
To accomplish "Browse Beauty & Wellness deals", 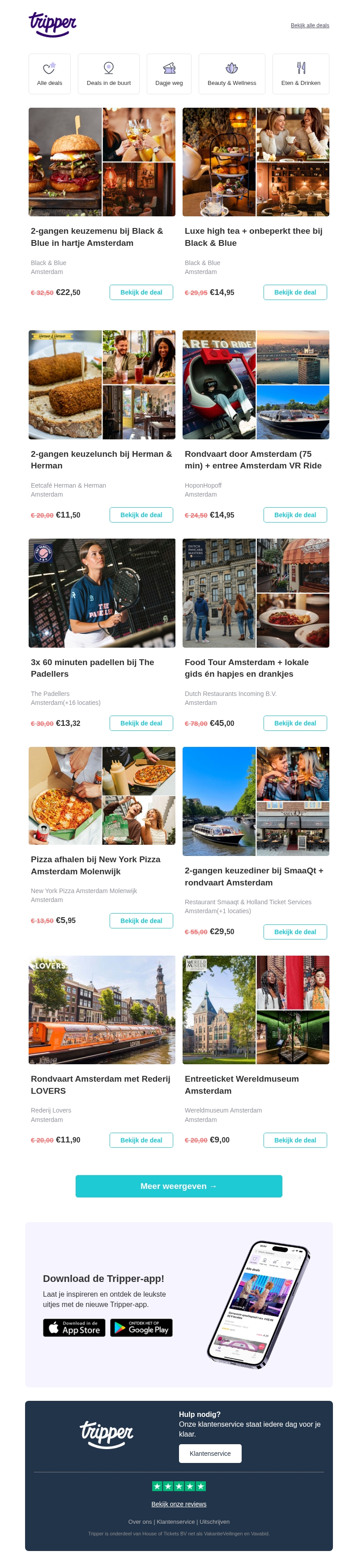I will coord(232,74).
